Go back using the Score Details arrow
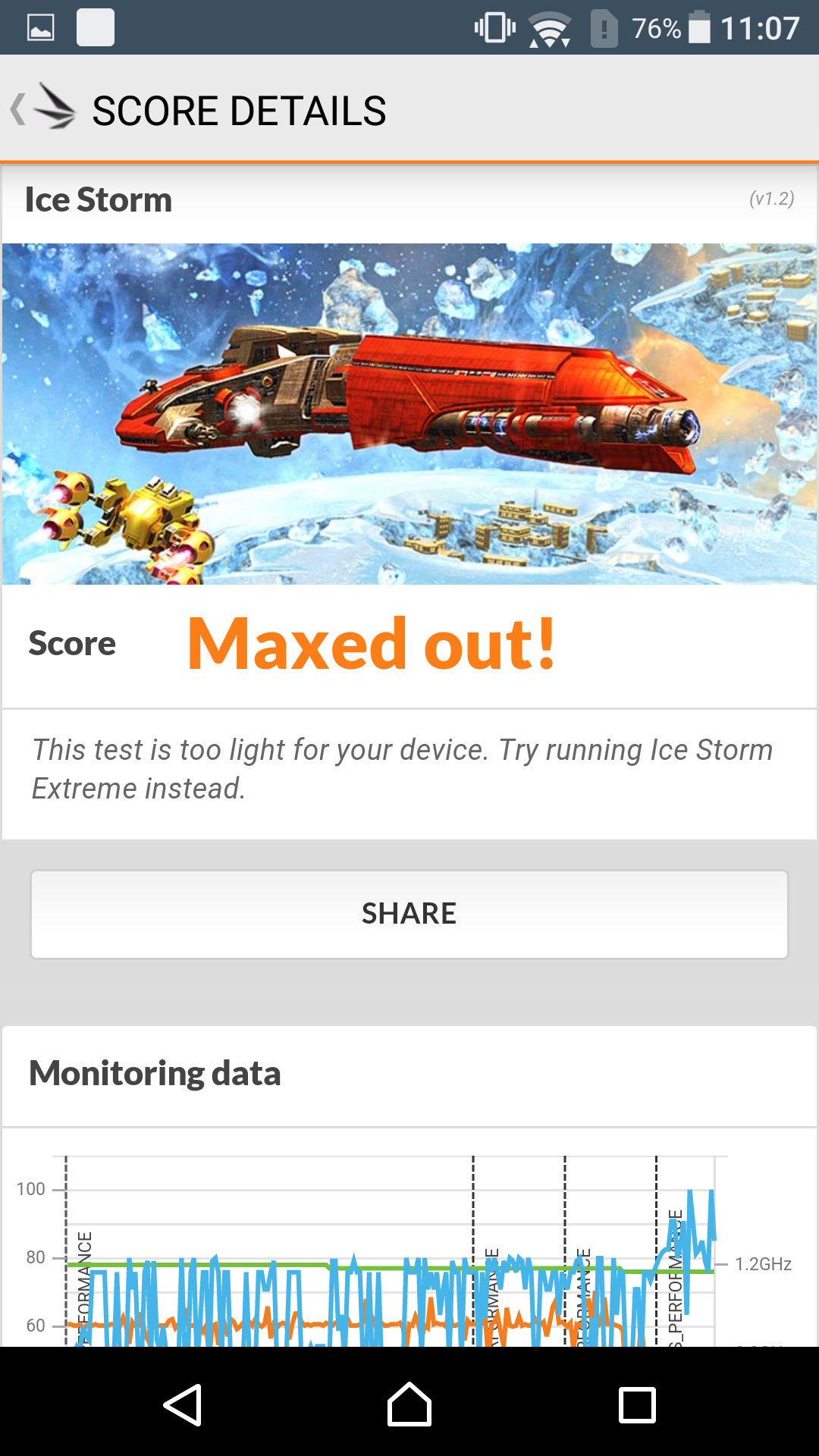This screenshot has height=1456, width=819. [18, 109]
